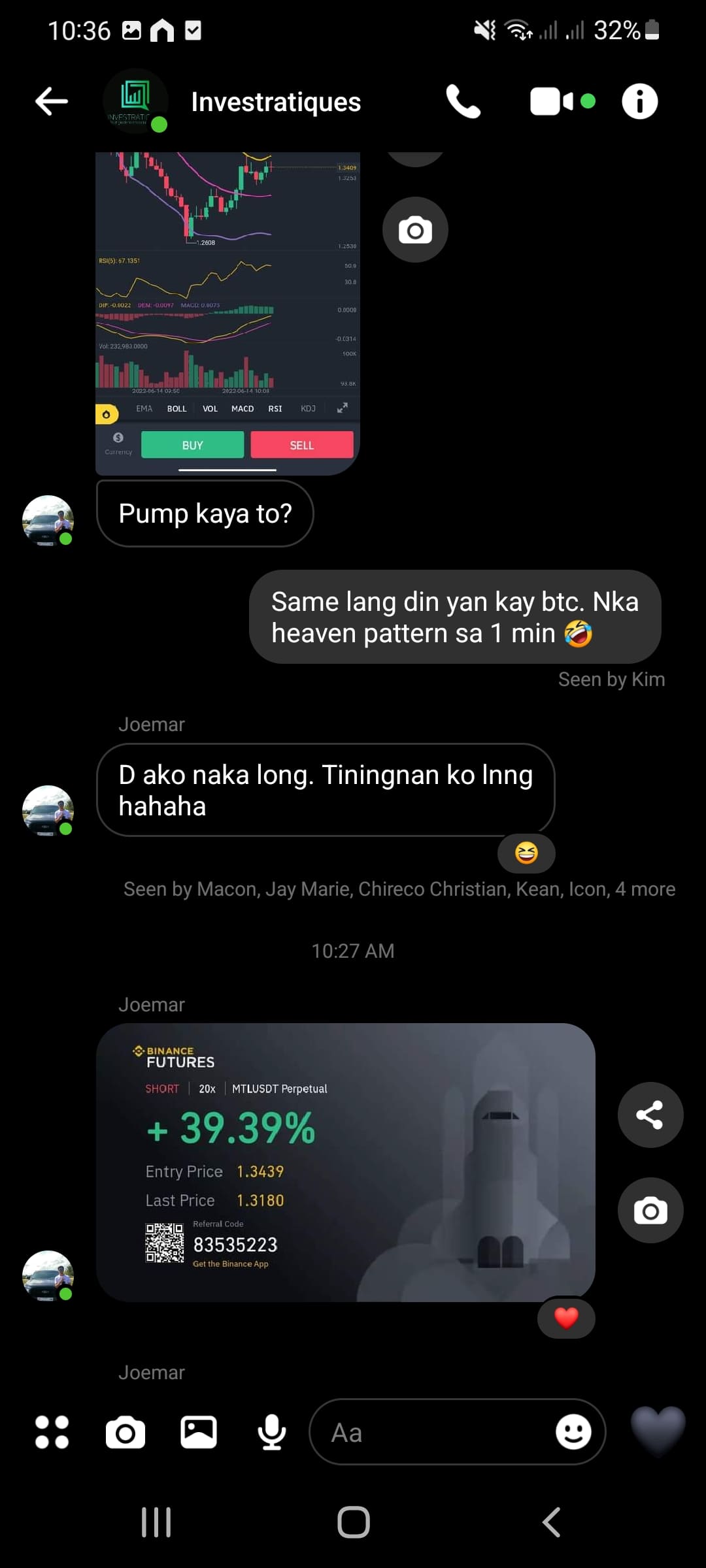Open the recent apps overview
This screenshot has width=706, height=1568.
click(x=156, y=1522)
